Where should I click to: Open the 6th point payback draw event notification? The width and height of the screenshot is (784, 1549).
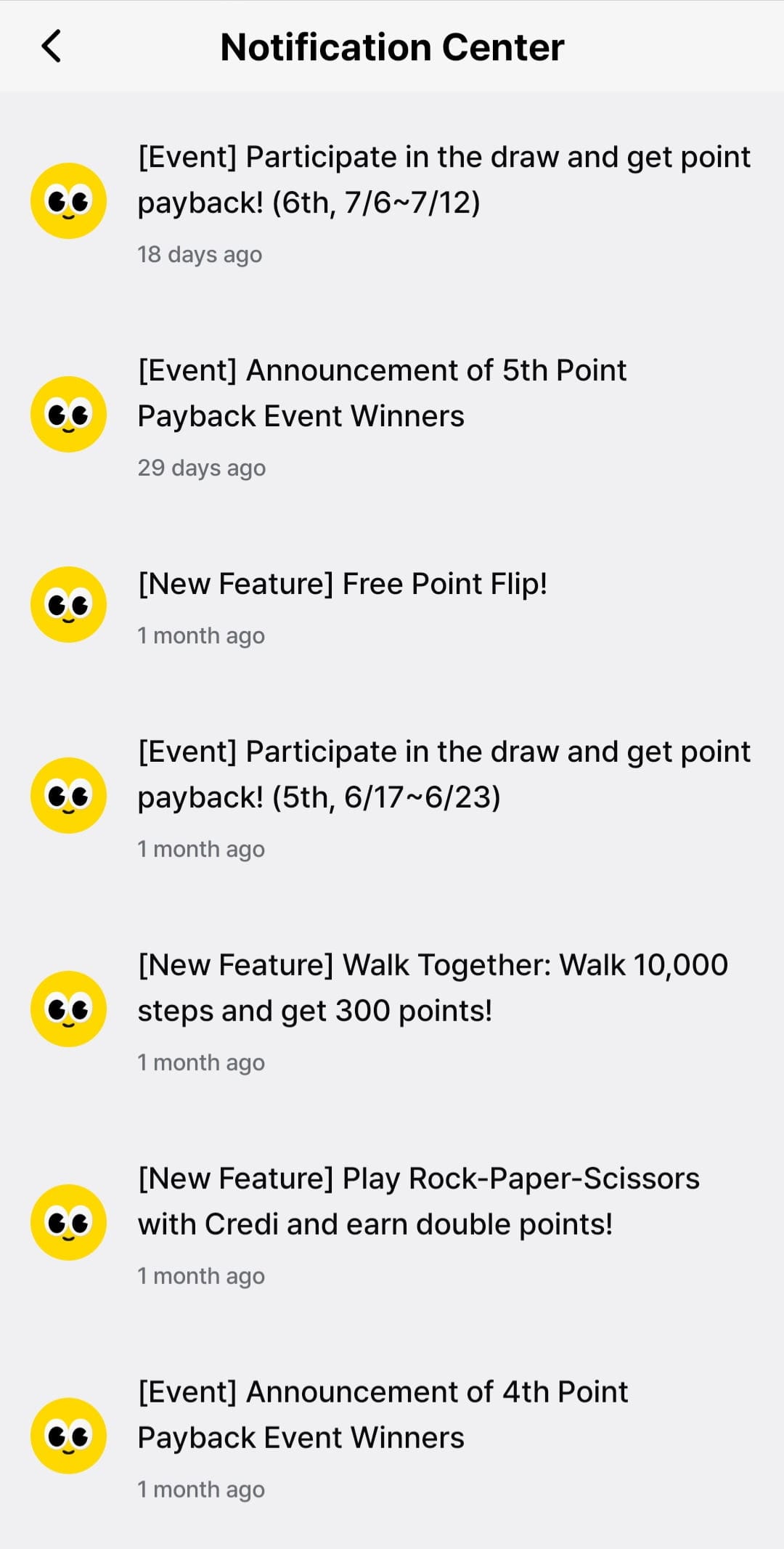(392, 201)
